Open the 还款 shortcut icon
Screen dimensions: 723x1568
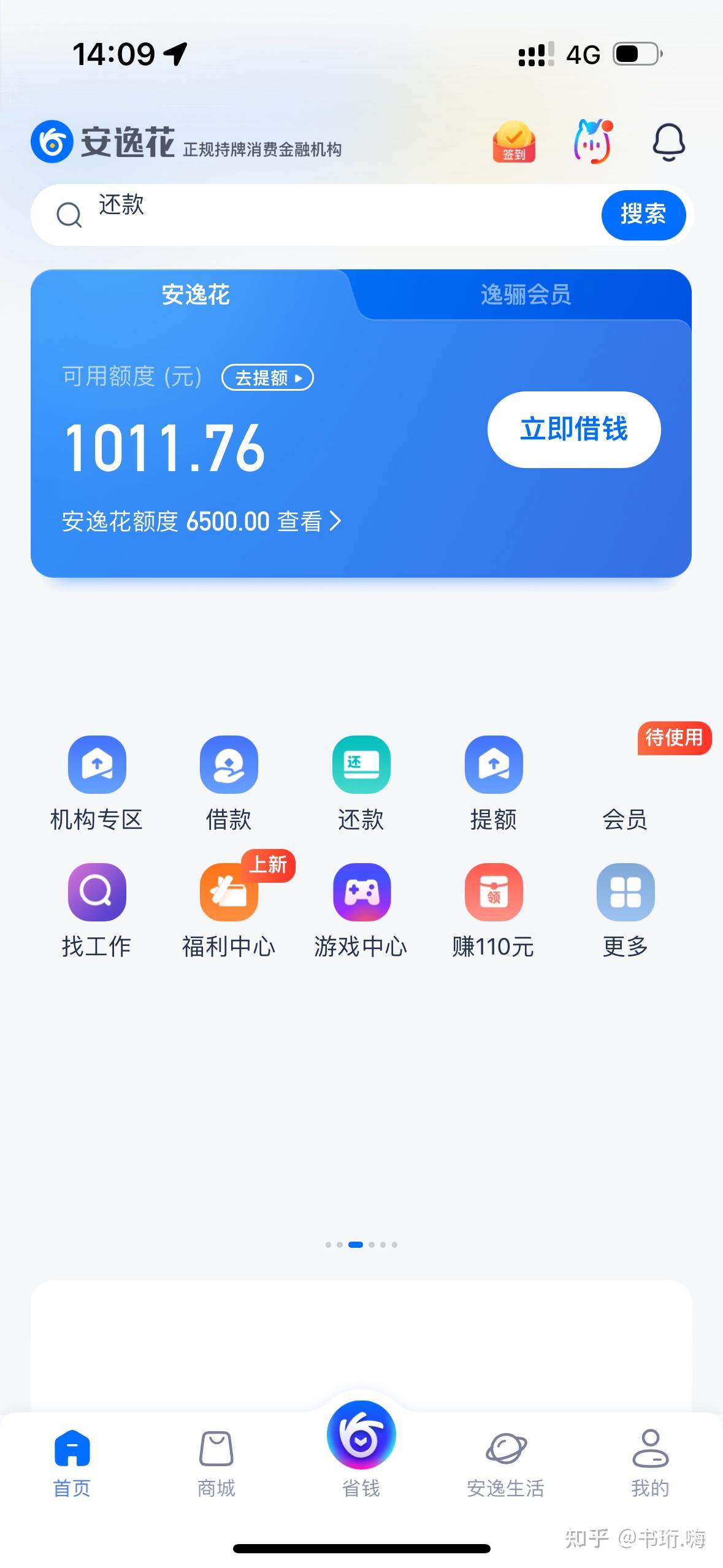tap(361, 764)
